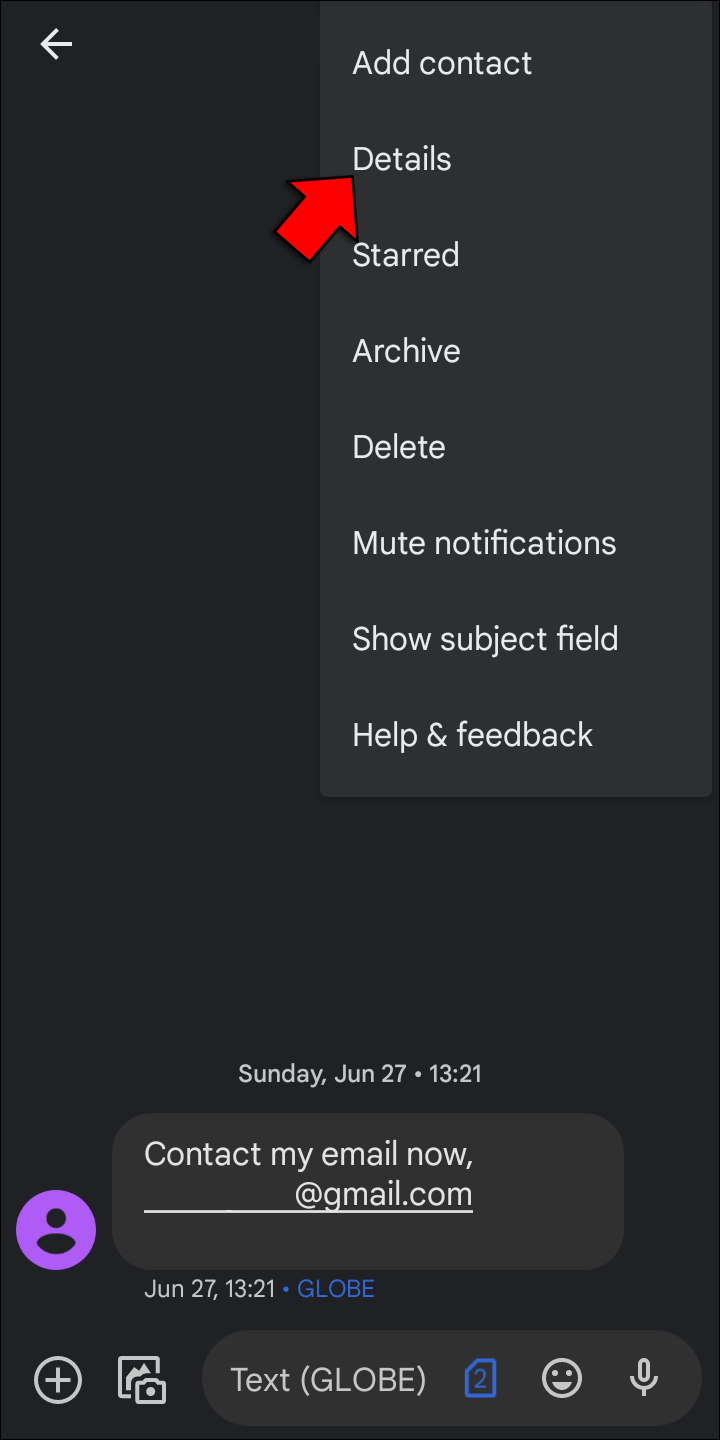View Starred messages
The image size is (720, 1440).
[406, 255]
